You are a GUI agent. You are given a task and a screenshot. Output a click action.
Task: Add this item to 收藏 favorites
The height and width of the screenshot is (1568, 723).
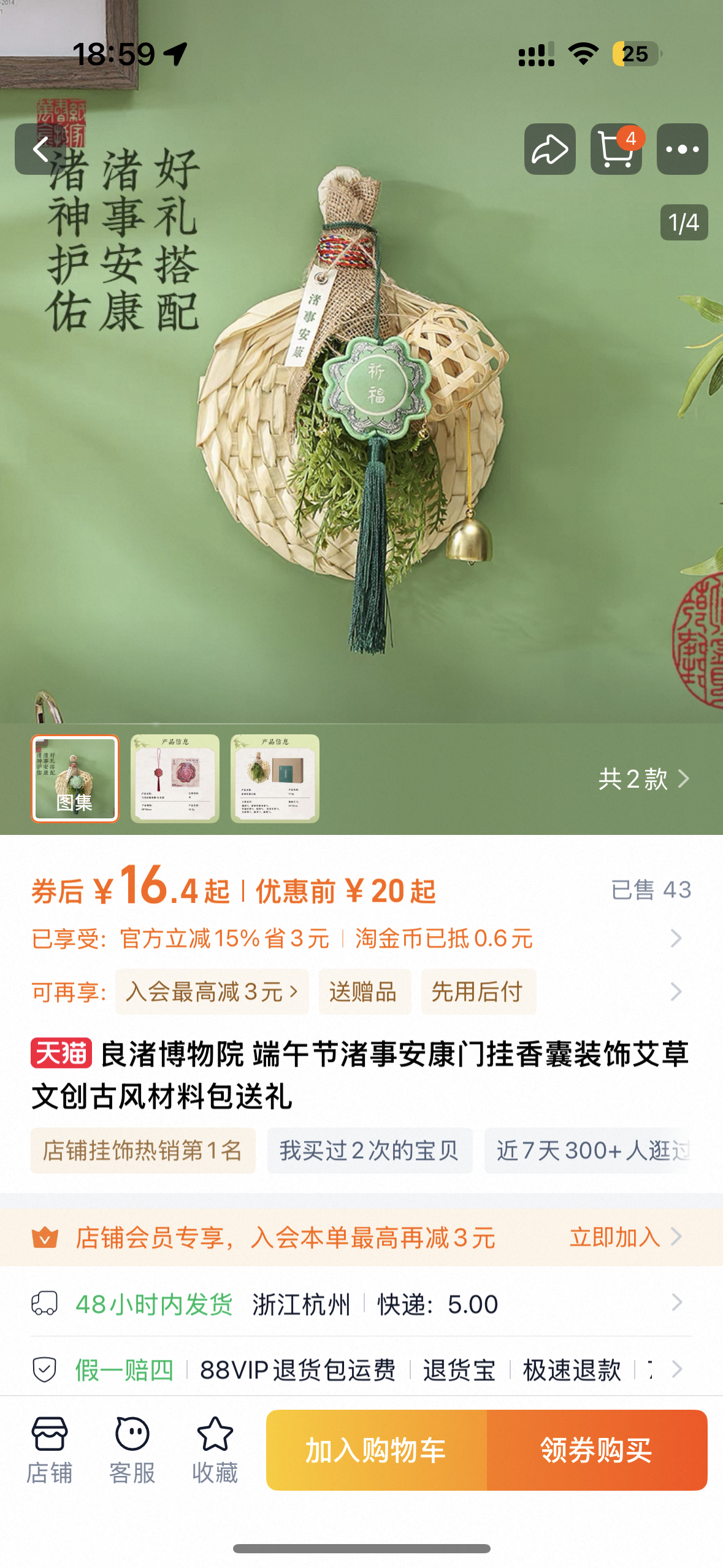(215, 1450)
